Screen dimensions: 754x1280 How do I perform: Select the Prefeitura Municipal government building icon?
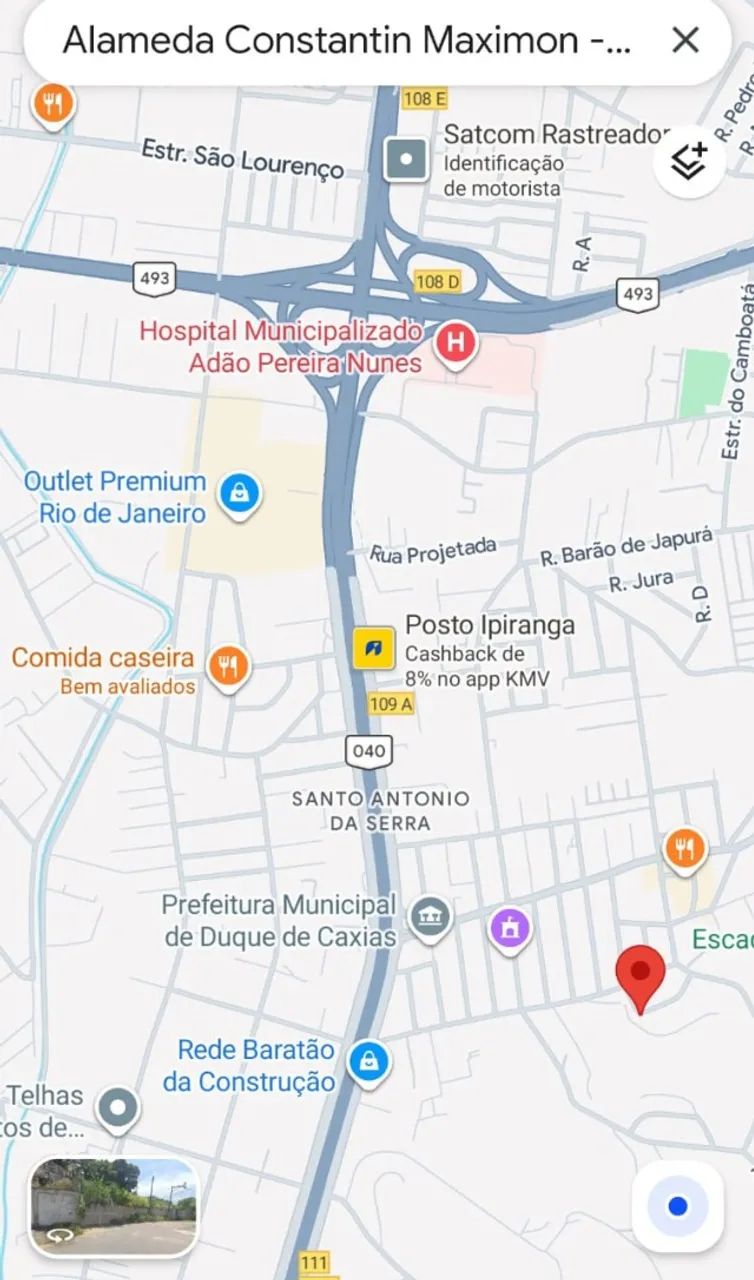[x=431, y=915]
